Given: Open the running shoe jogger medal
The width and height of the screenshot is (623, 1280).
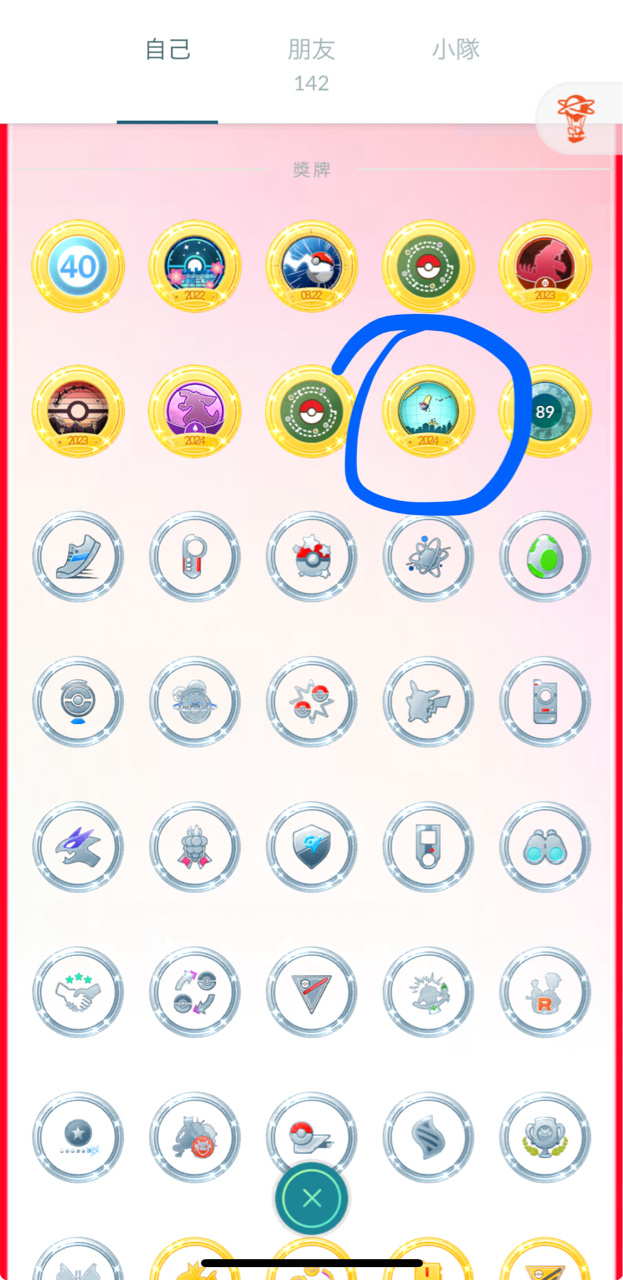Looking at the screenshot, I should click(x=77, y=557).
